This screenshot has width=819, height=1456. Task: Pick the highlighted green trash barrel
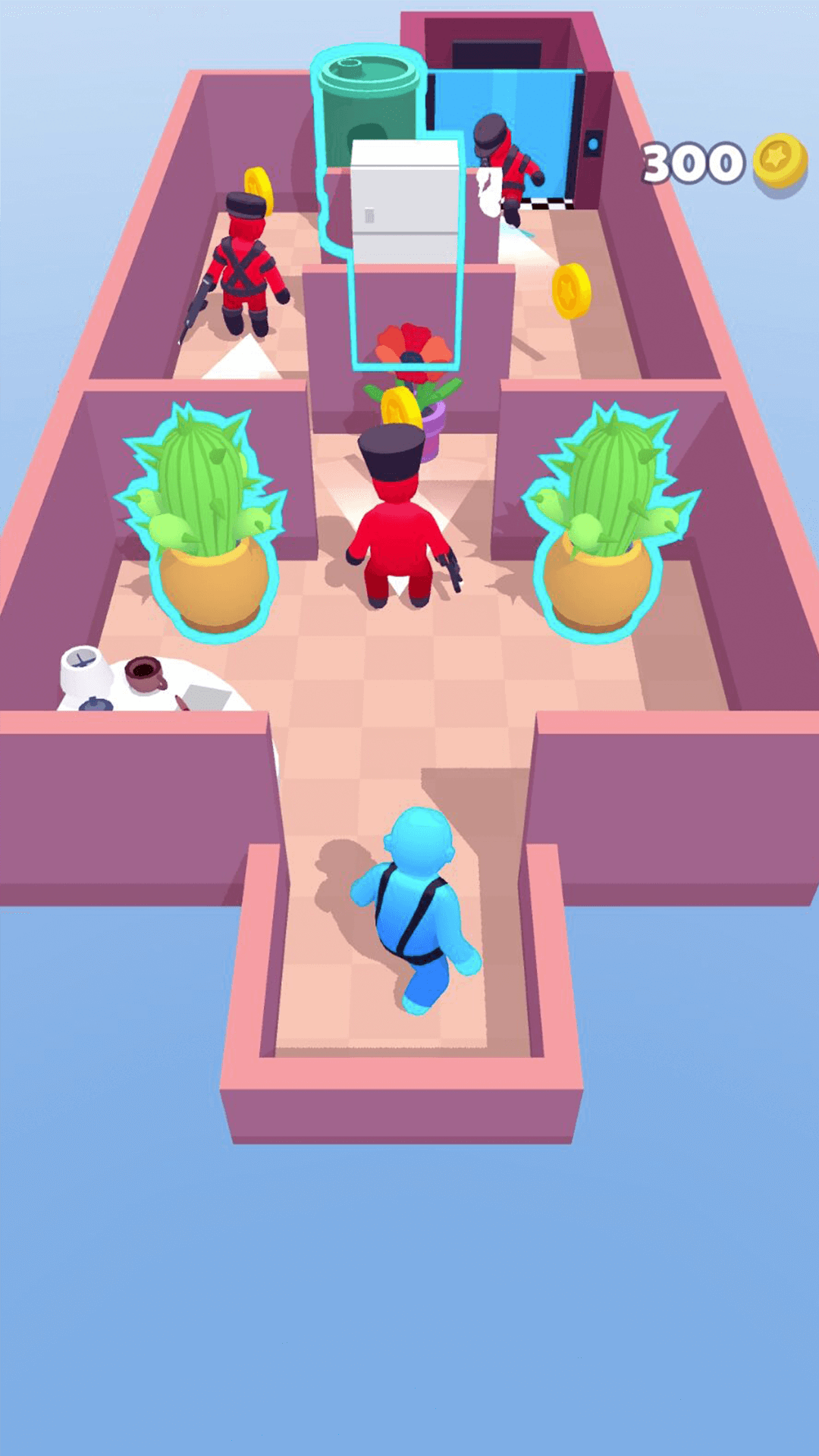tap(366, 99)
